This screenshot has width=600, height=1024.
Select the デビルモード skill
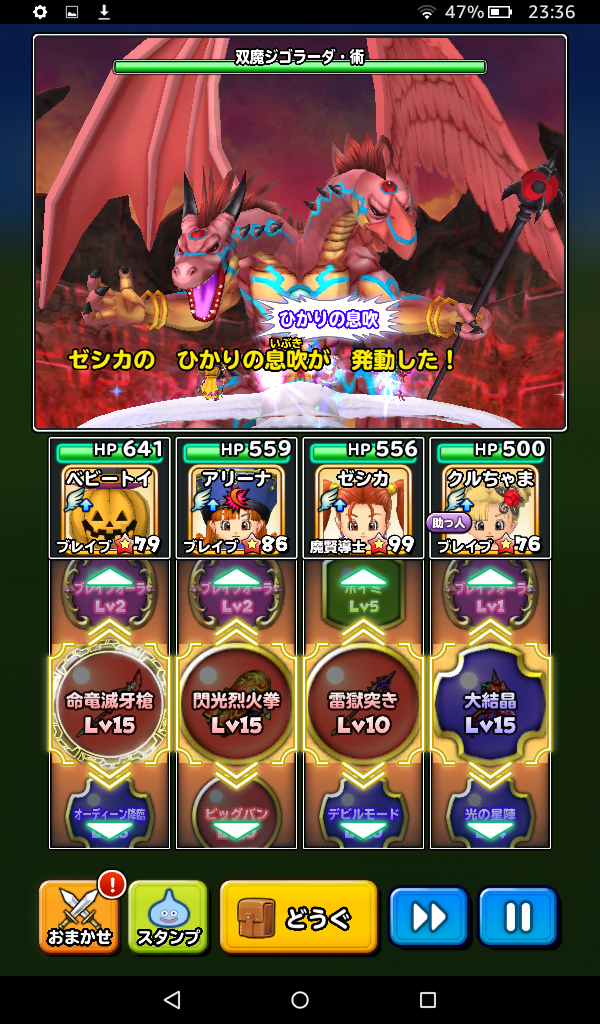tap(363, 816)
